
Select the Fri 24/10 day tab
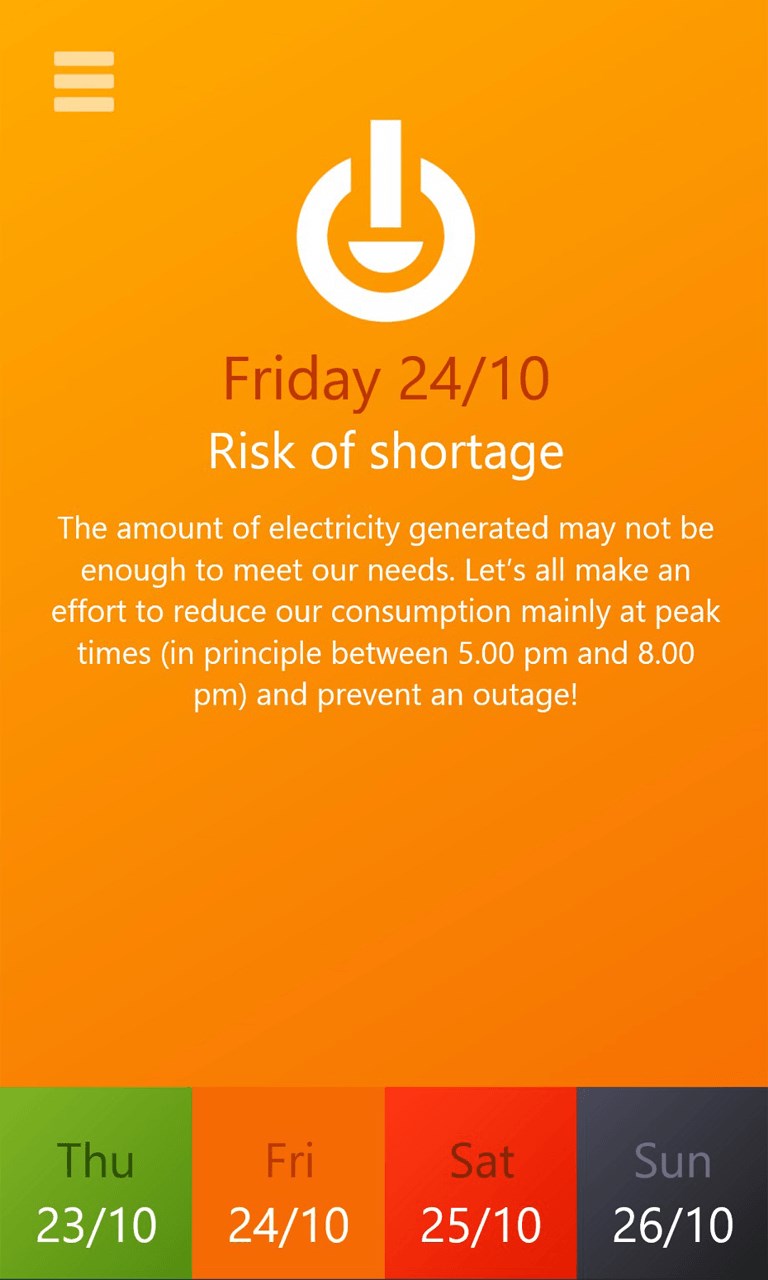tap(288, 1184)
